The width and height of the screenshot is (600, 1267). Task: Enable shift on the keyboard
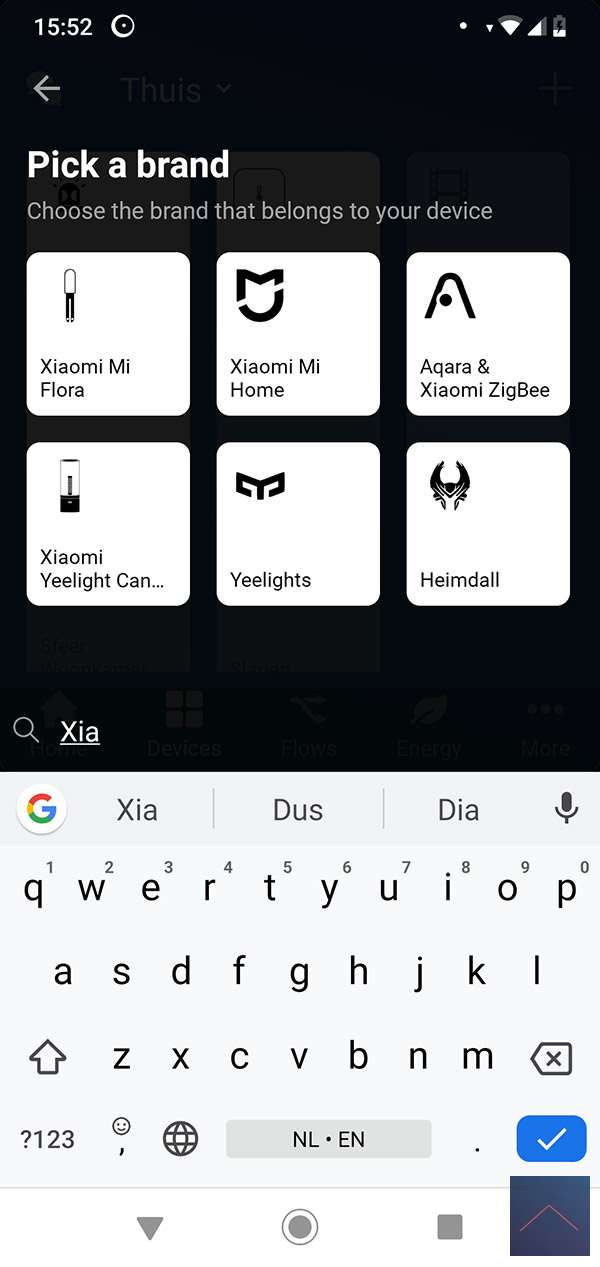click(48, 1058)
